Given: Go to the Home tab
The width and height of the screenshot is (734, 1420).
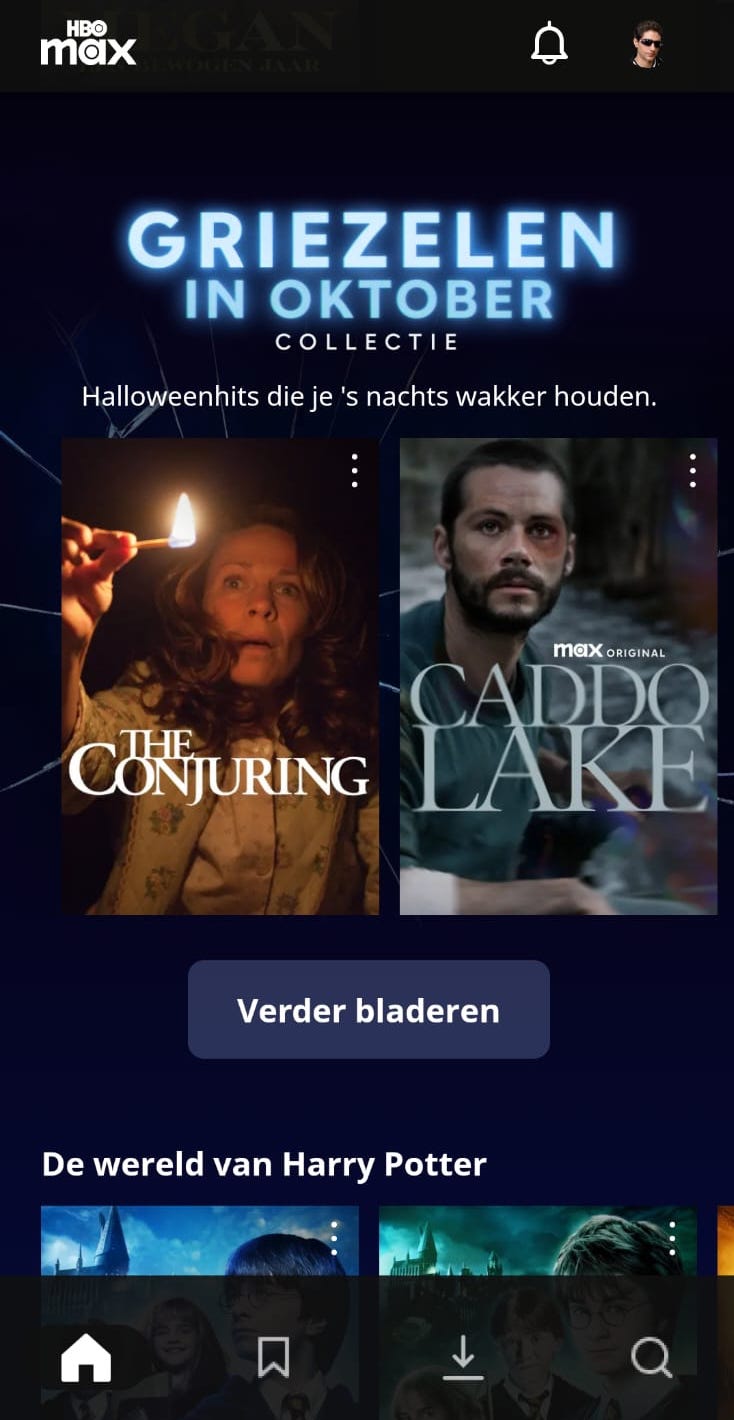Looking at the screenshot, I should (86, 1358).
